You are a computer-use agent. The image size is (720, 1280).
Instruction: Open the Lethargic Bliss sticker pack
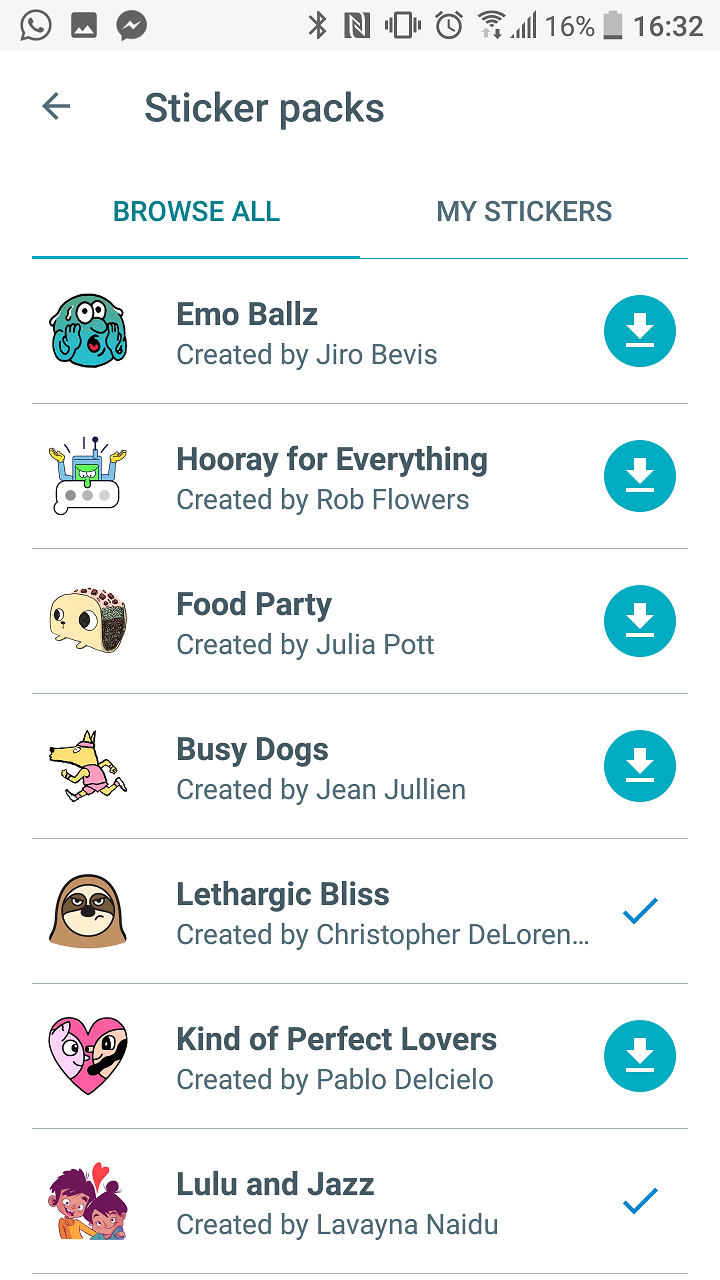[x=330, y=912]
